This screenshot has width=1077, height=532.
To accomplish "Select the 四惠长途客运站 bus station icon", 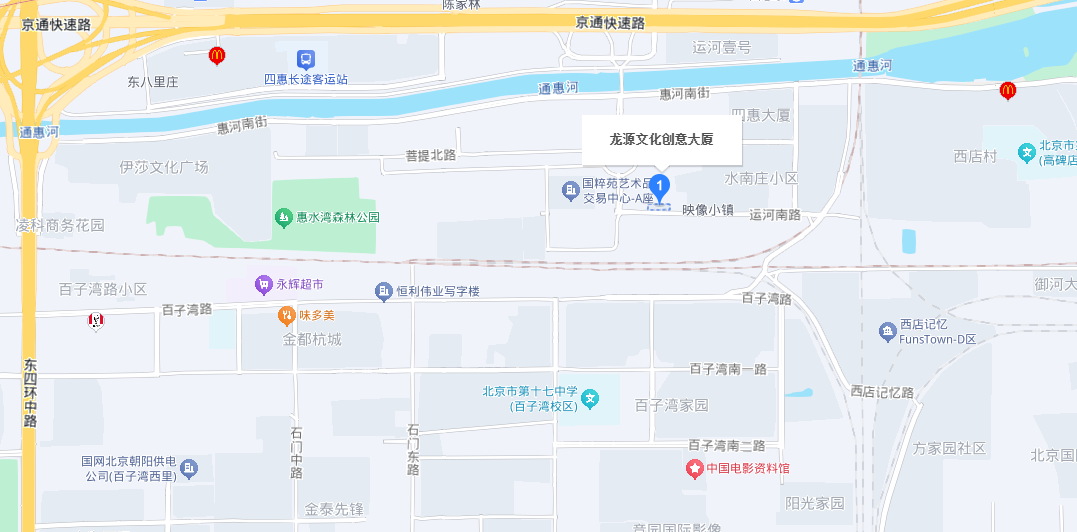I will tap(305, 59).
